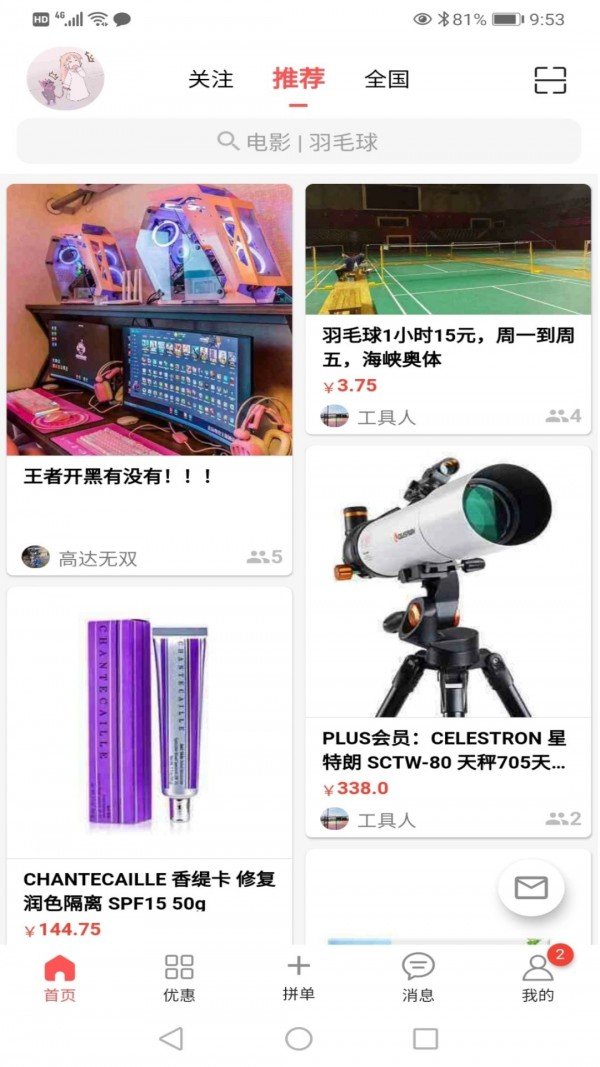Tap the system home button
This screenshot has width=600, height=1067.
299,1039
